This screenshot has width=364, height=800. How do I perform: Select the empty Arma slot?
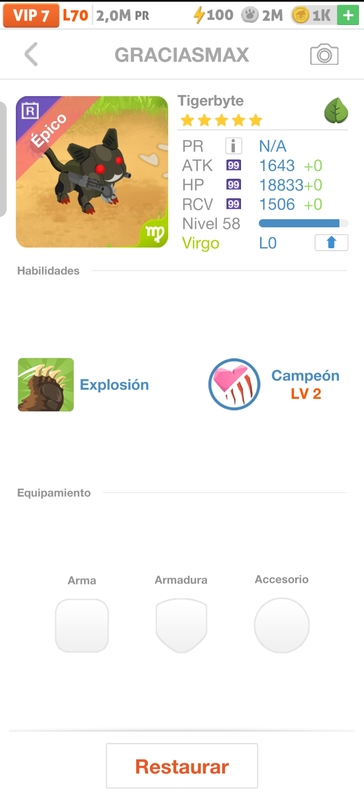82,626
